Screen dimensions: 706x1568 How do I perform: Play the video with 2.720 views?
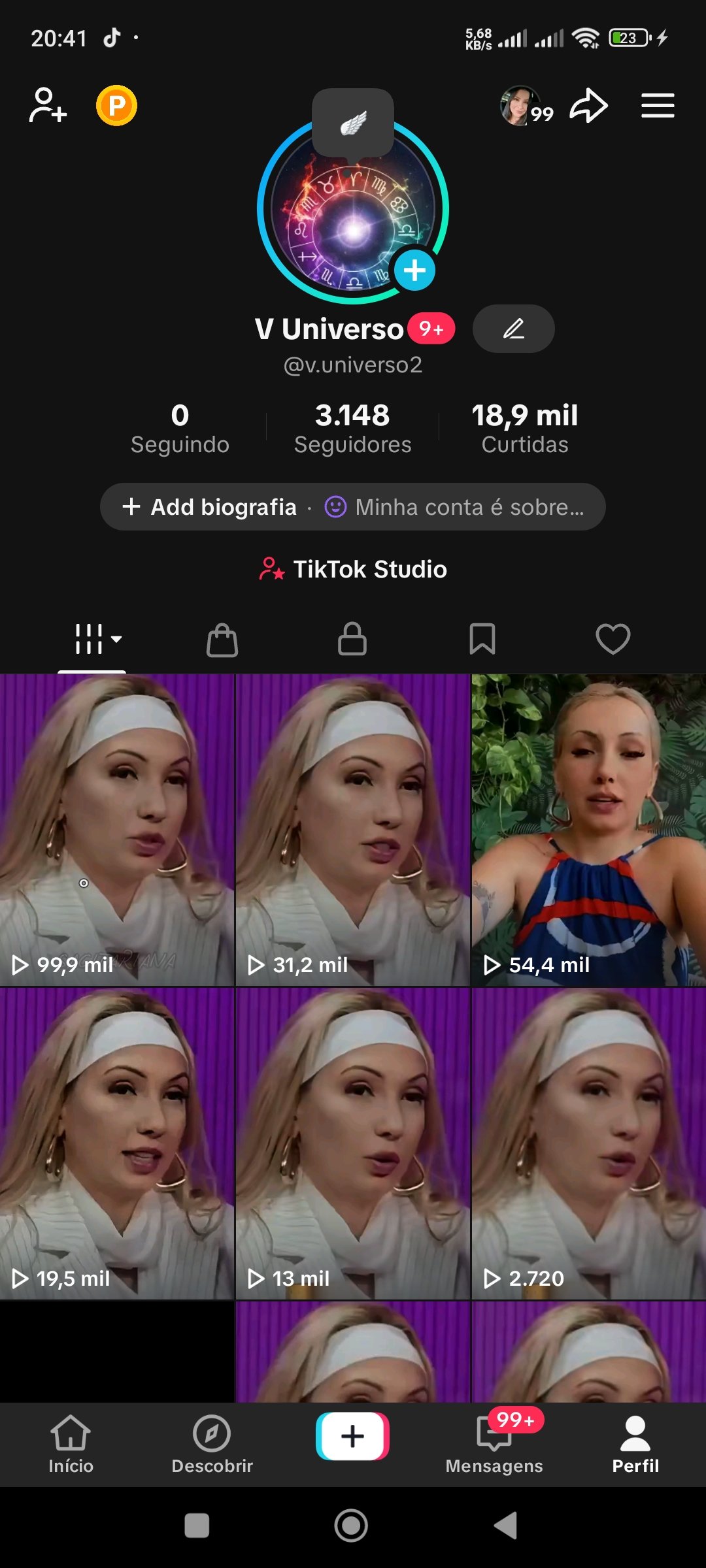coord(588,1143)
